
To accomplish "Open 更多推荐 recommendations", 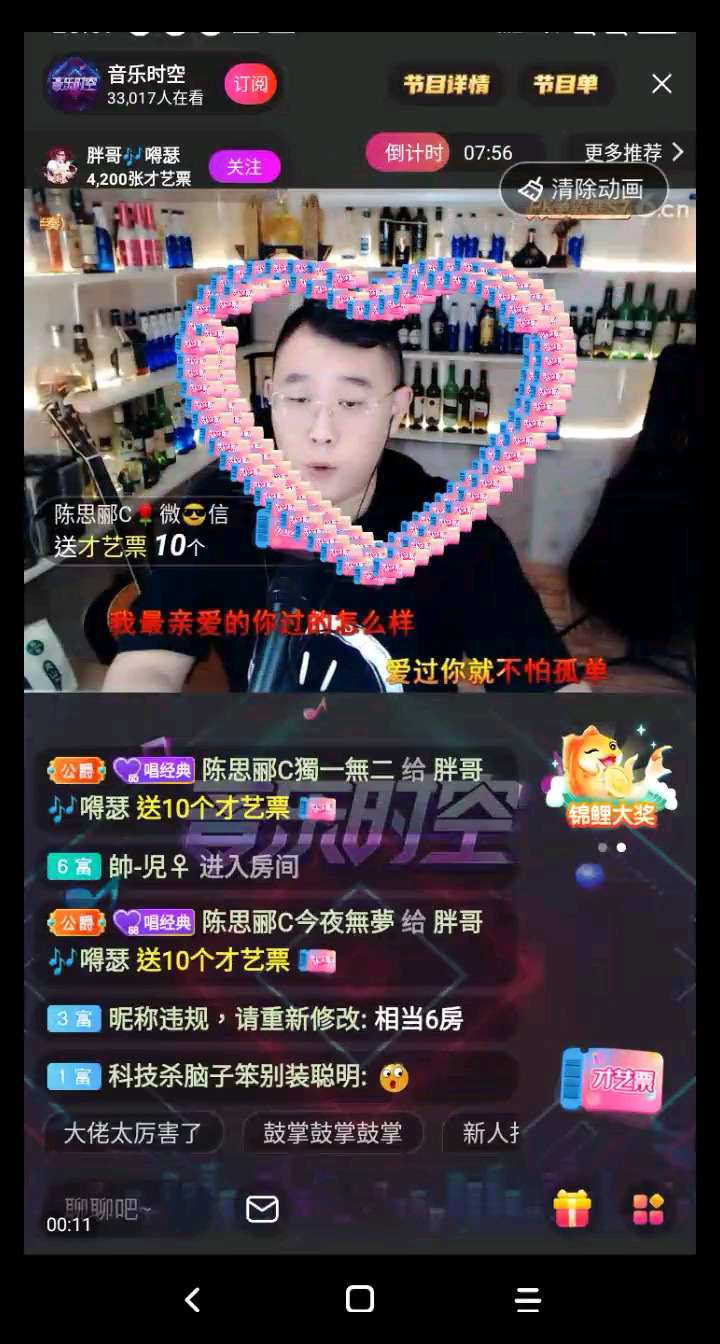I will (633, 153).
